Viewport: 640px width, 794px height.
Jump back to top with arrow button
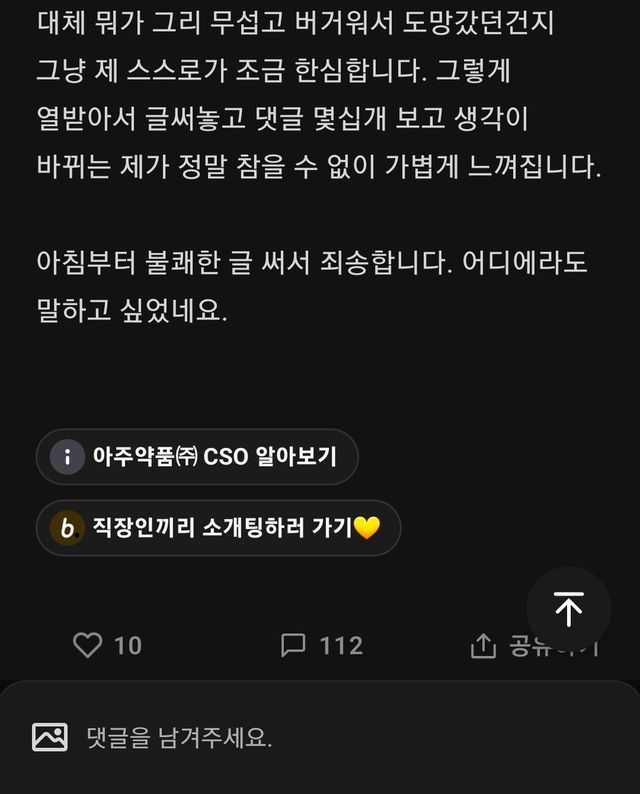point(568,608)
